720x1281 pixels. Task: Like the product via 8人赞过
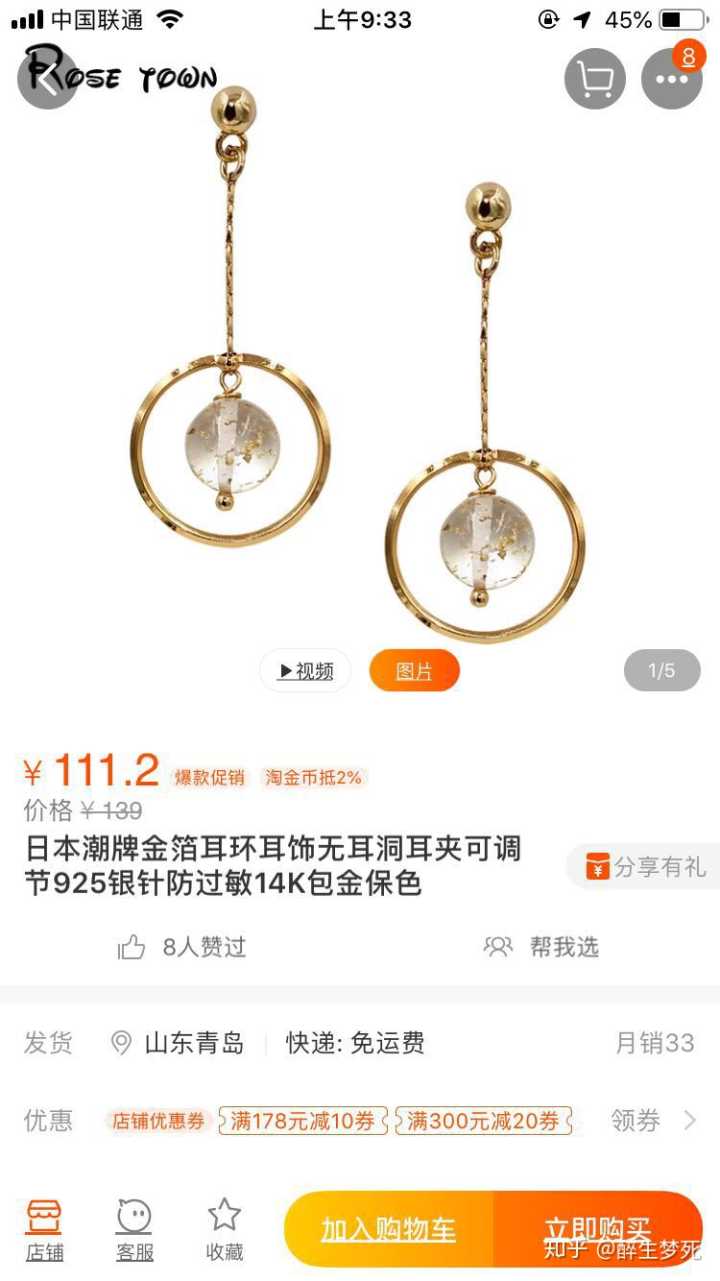(x=182, y=947)
